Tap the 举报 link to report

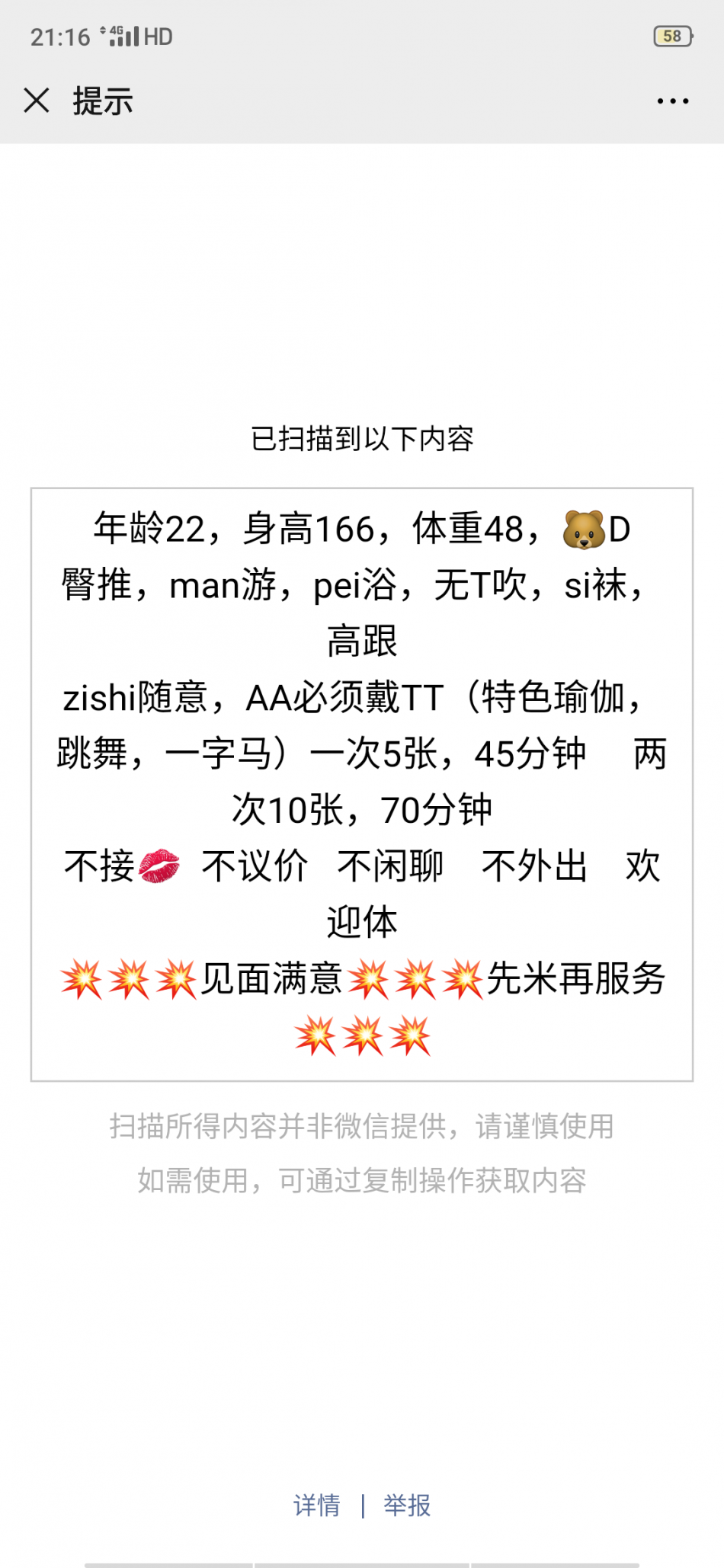pos(407,1506)
